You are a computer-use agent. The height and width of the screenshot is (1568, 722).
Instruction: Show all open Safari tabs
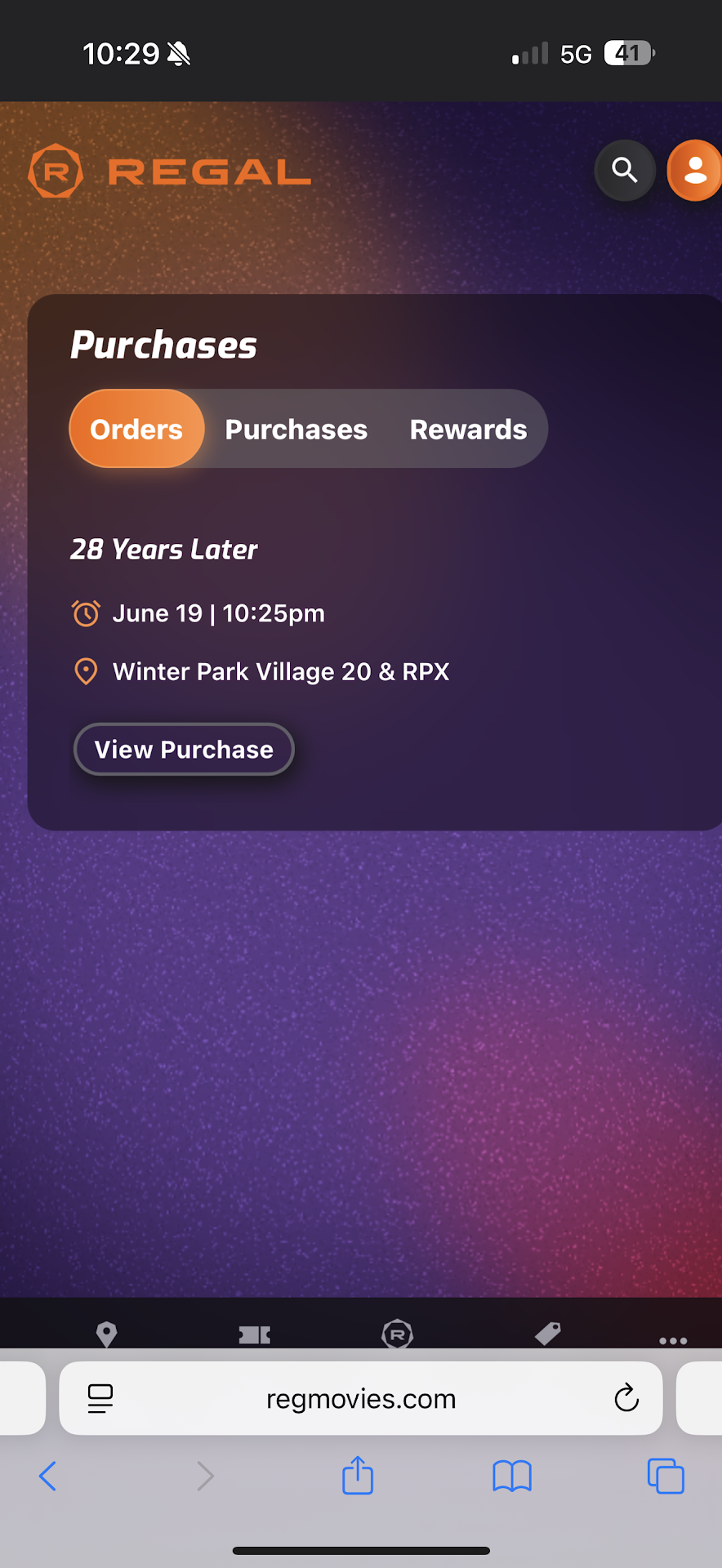pos(666,1476)
